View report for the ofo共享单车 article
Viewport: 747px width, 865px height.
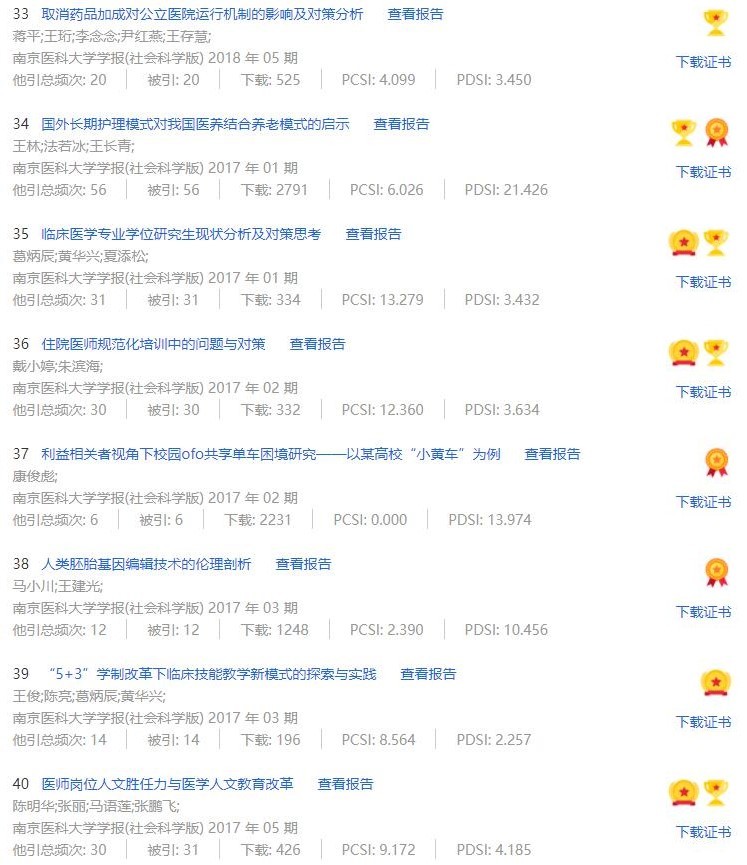pos(552,455)
